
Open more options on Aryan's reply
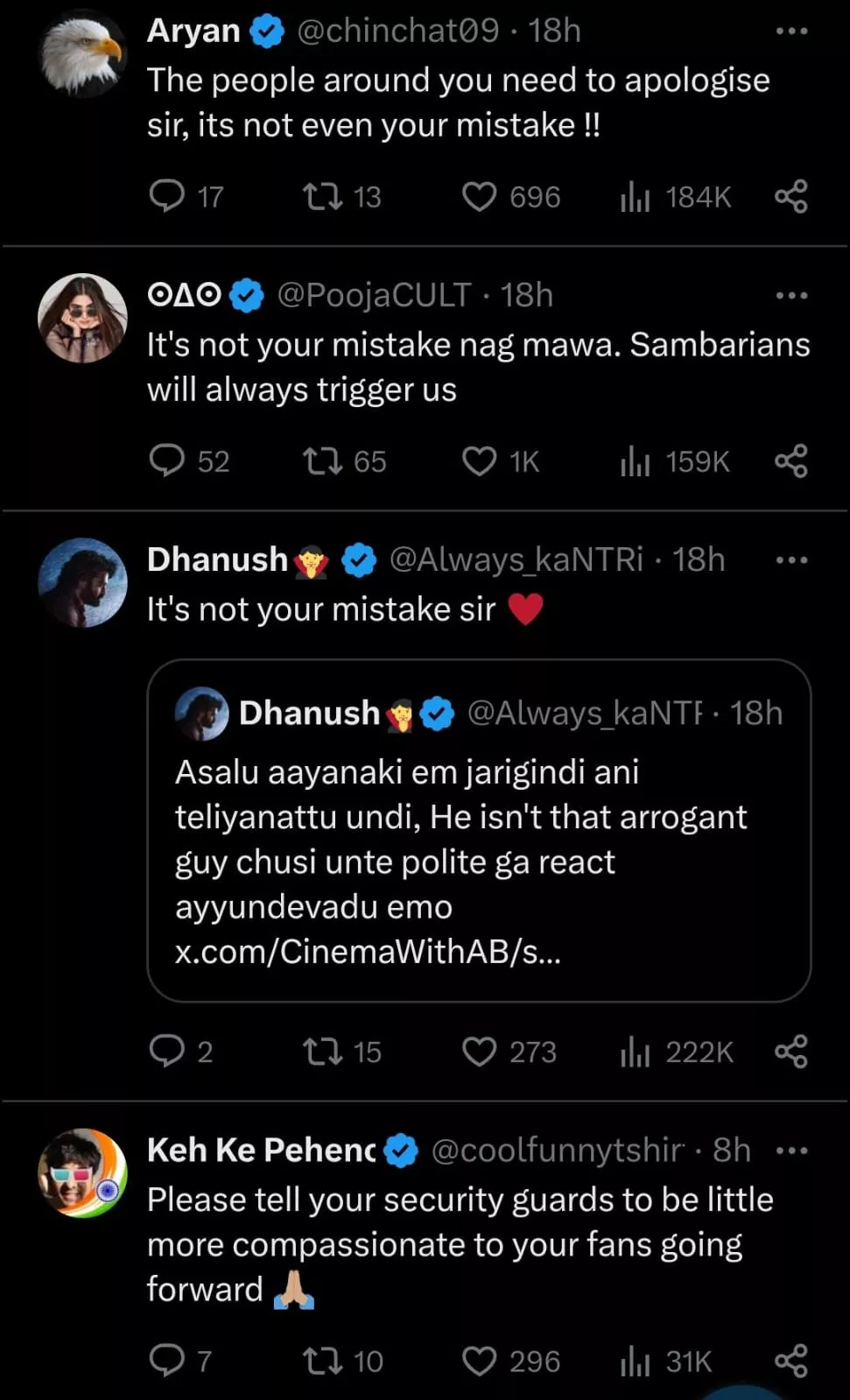[791, 32]
